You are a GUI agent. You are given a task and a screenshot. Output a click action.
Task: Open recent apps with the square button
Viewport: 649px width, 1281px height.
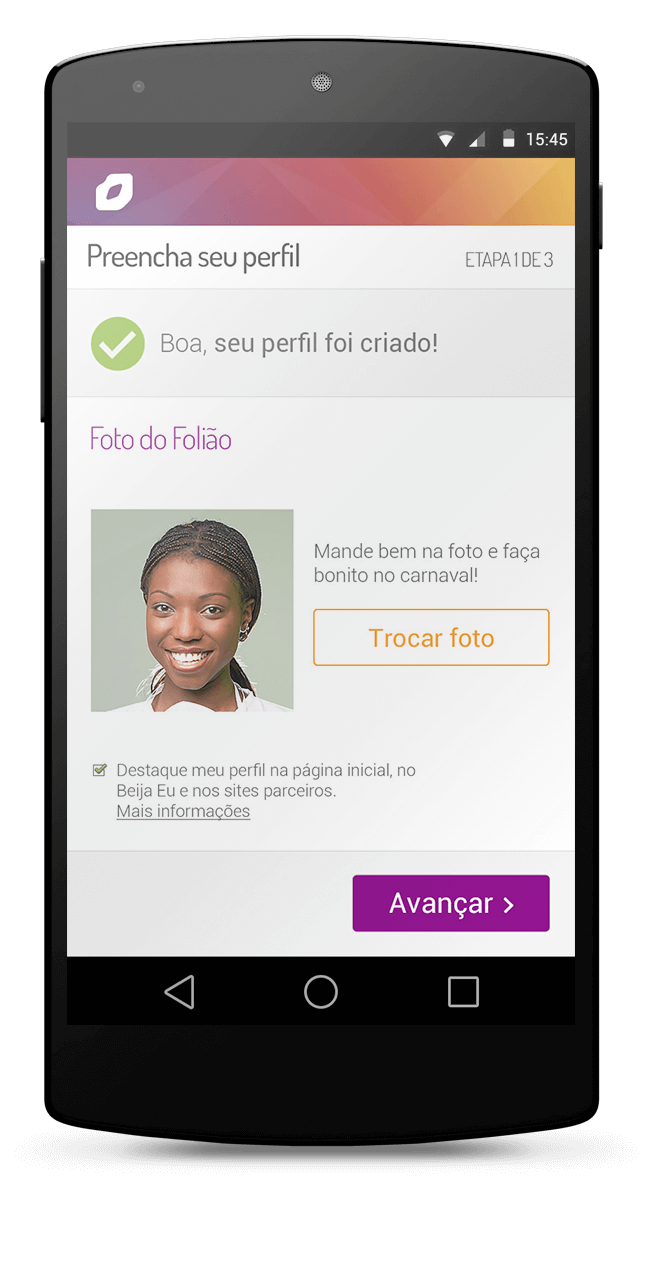(x=463, y=991)
